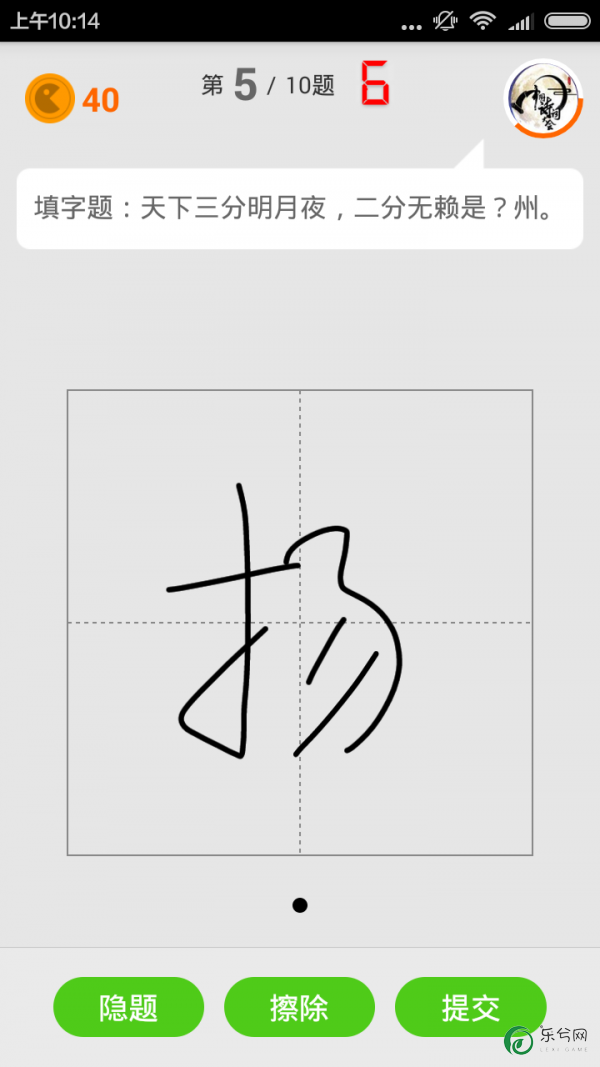Submit the answer with 提交
Screen dimensions: 600x1067
tap(470, 1007)
